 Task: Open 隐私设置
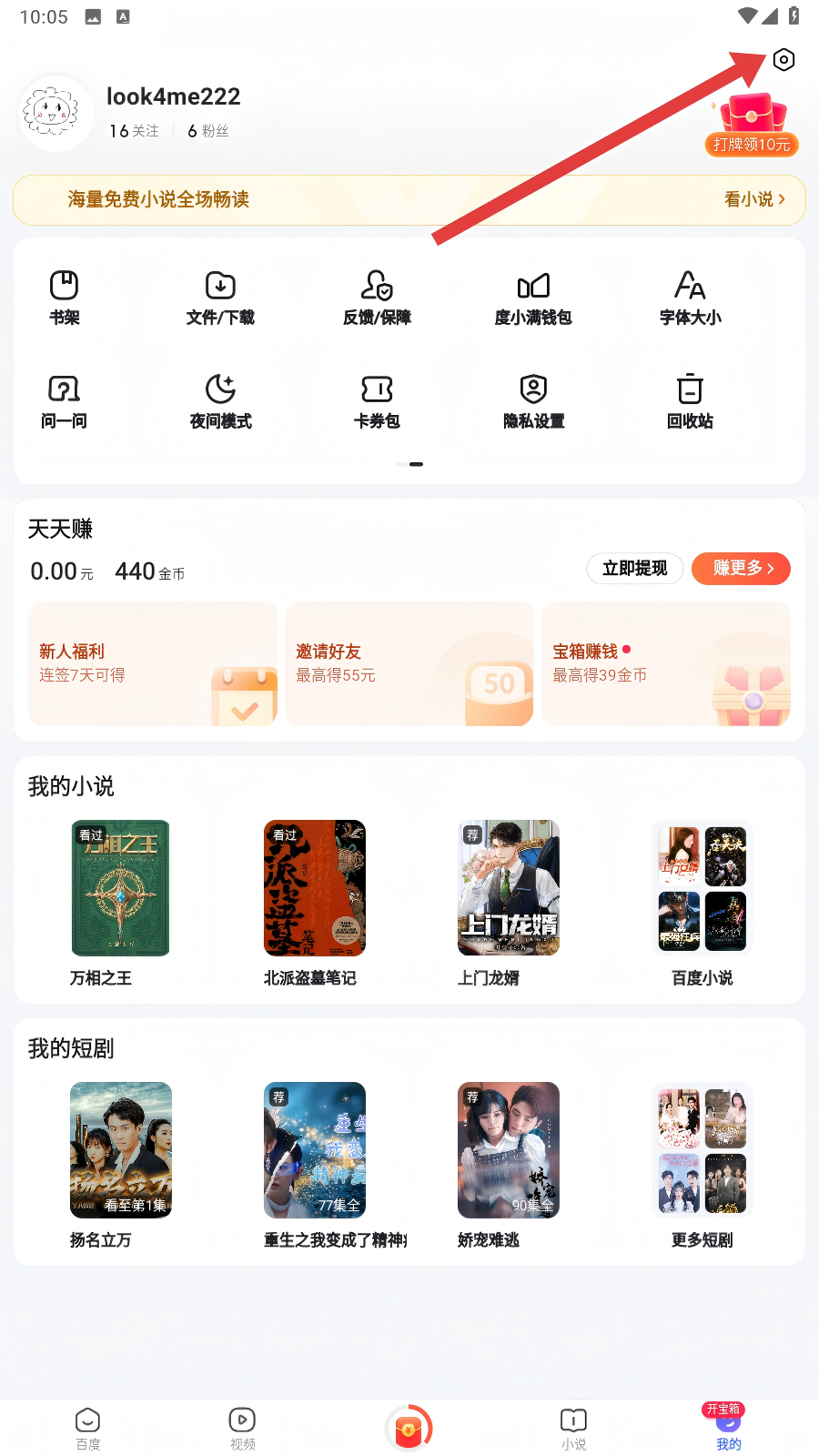pos(533,401)
